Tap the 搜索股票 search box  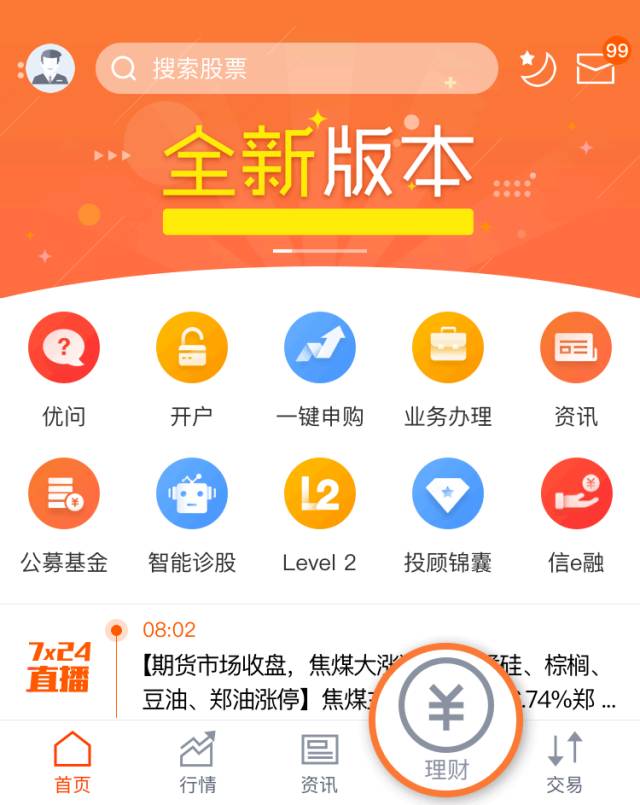(x=297, y=69)
